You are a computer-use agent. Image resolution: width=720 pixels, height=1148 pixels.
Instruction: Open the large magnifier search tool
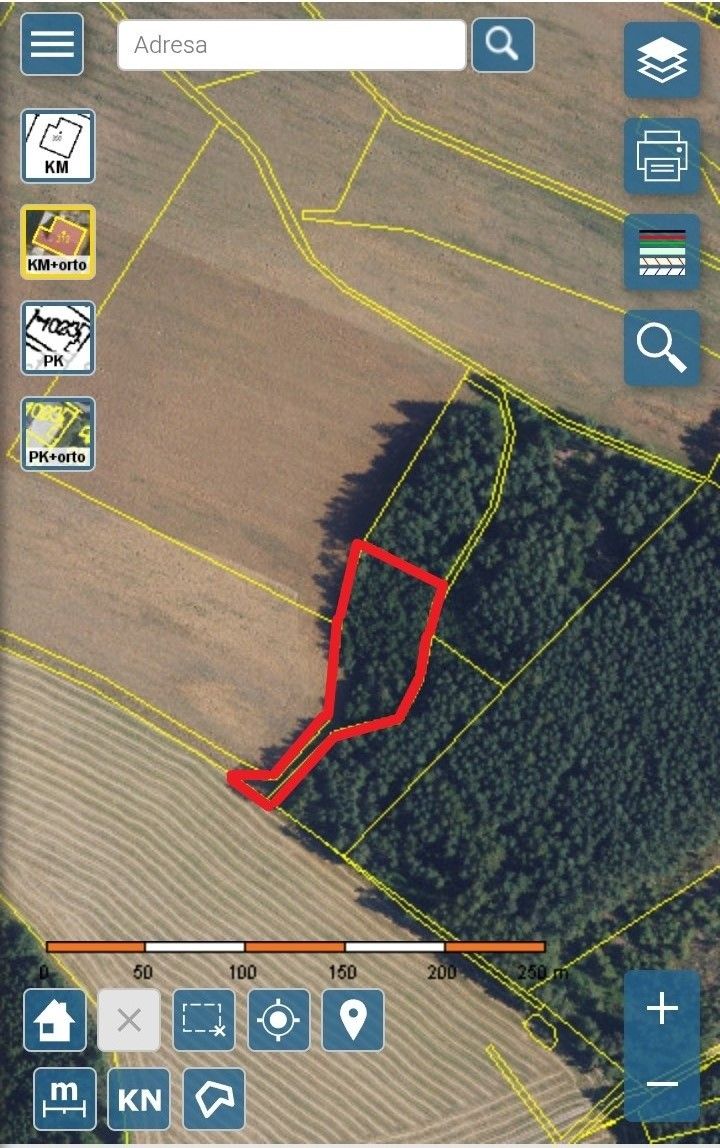(x=661, y=348)
